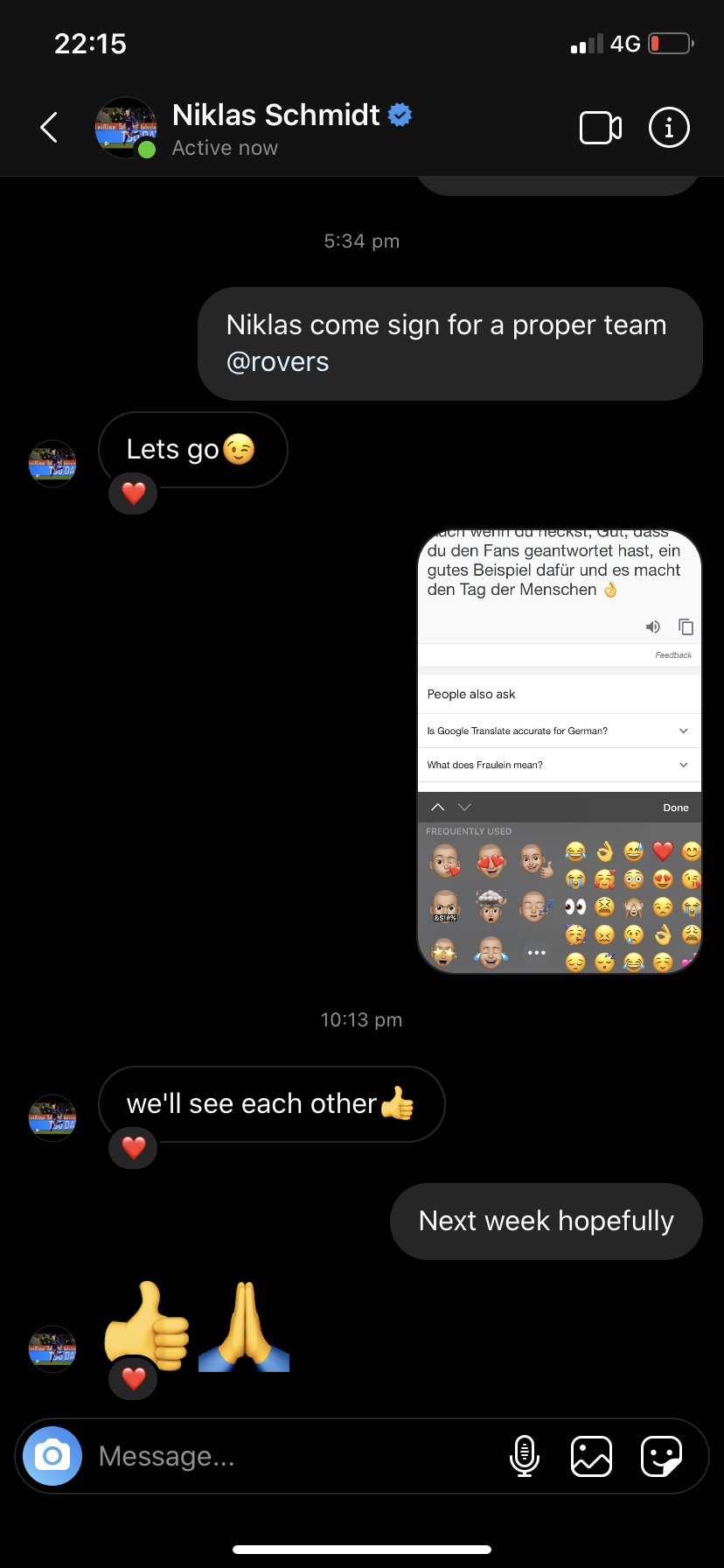The image size is (724, 1568).
Task: Tap Niklas's avatar beside "Lets go"
Action: (52, 463)
